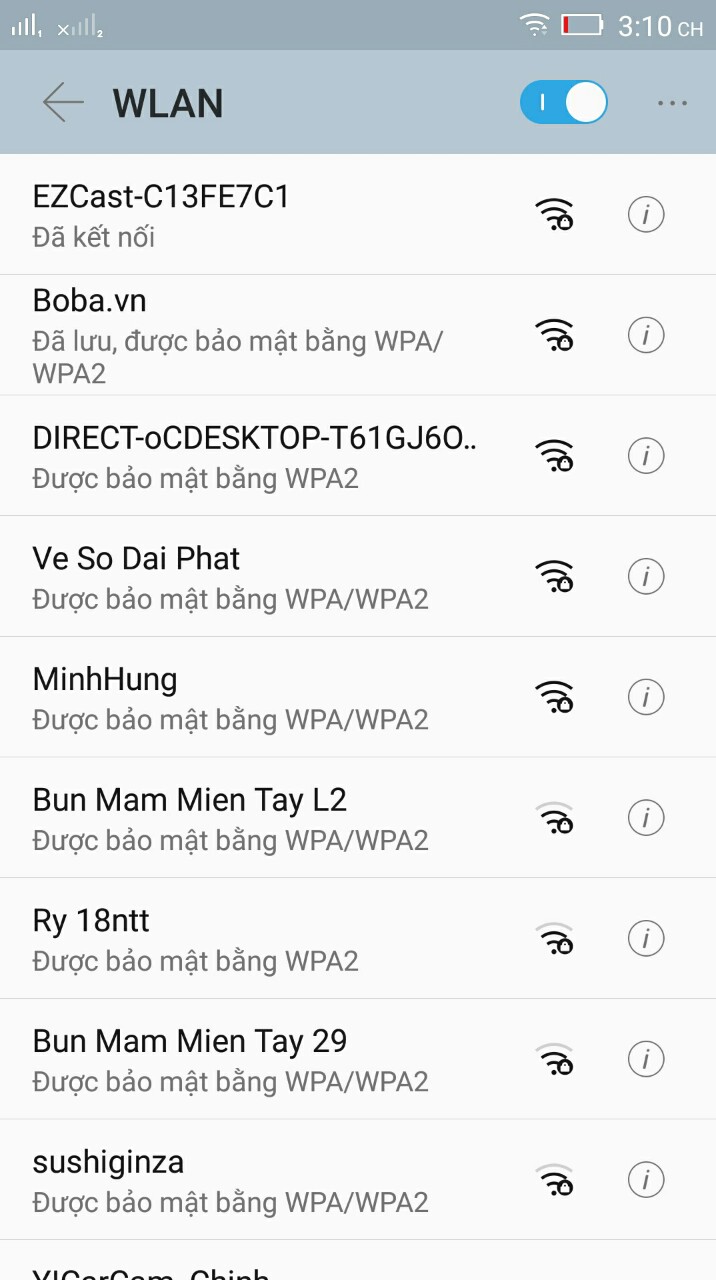Viewport: 716px width, 1280px height.
Task: Open the three-dot overflow menu
Action: click(672, 103)
